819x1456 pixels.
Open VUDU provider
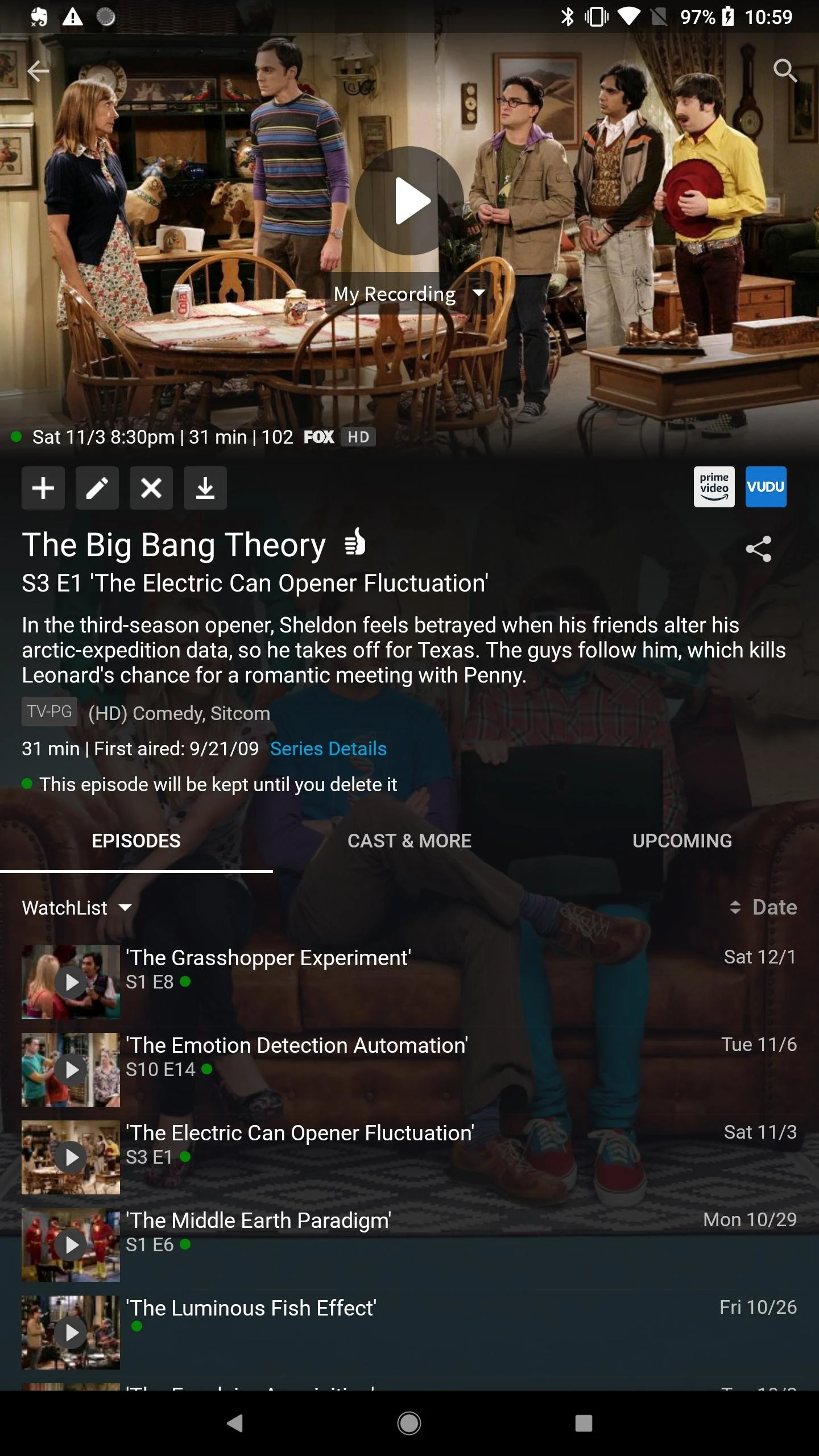766,487
